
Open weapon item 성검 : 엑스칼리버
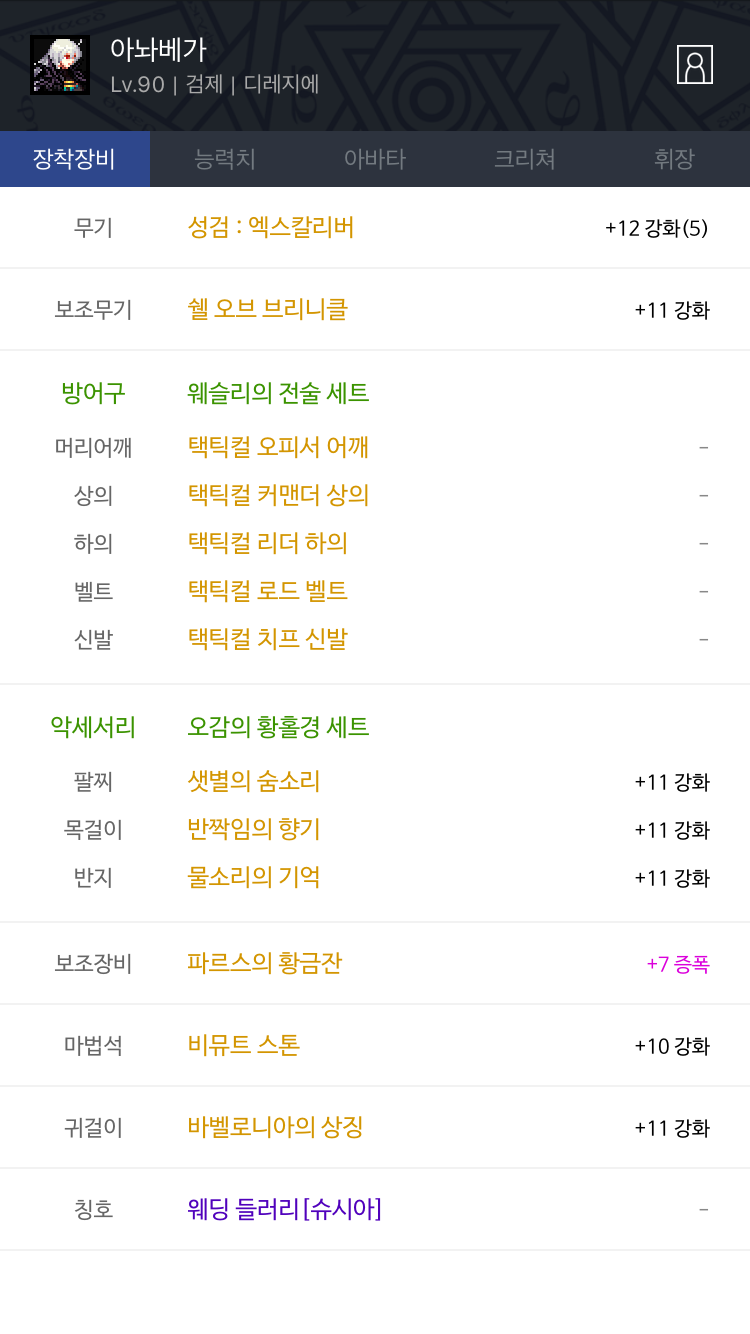coord(271,227)
